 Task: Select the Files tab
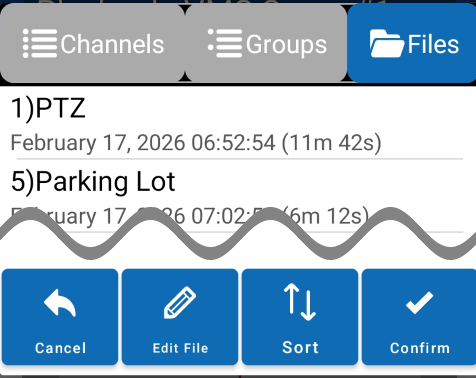coord(412,43)
